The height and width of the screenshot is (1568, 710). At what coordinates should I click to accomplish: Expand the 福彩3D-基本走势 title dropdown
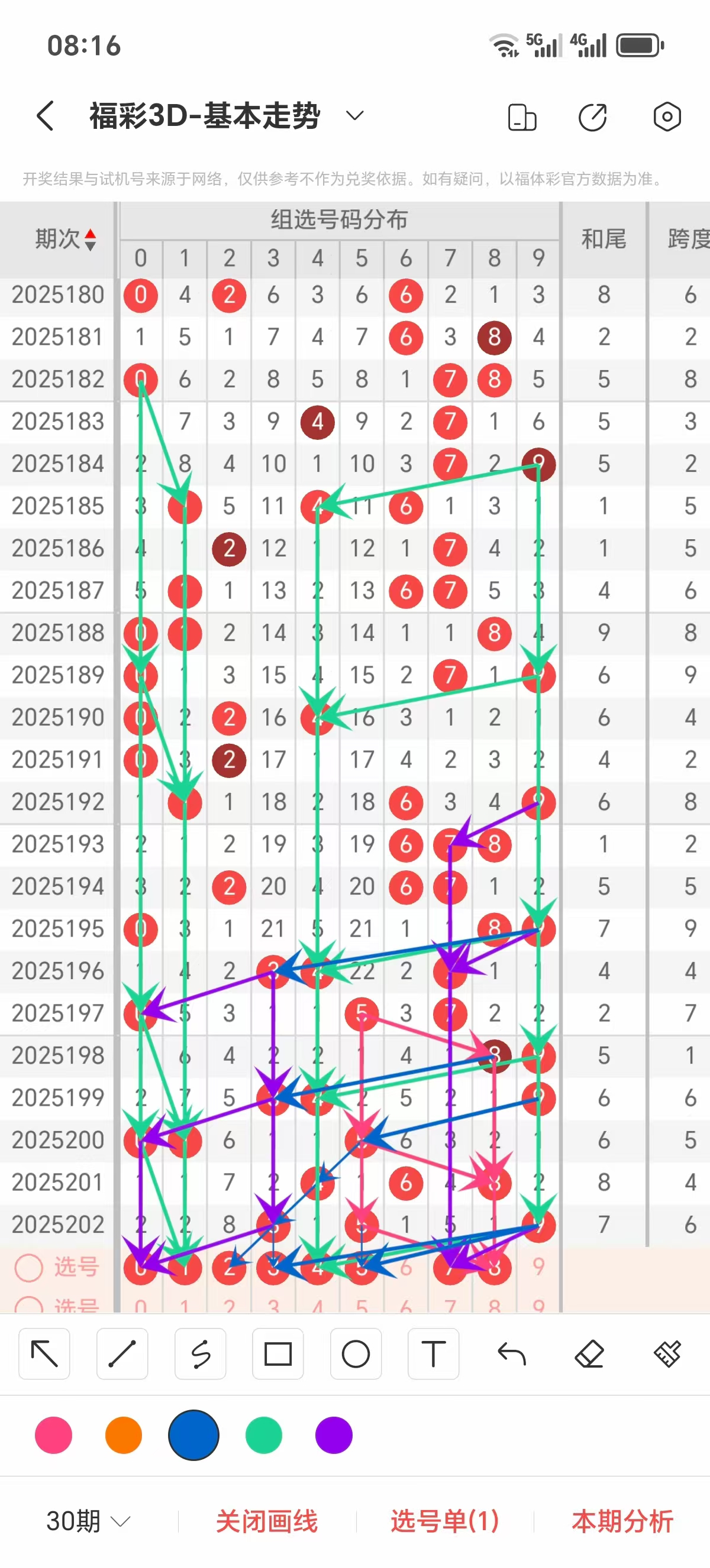(x=354, y=116)
